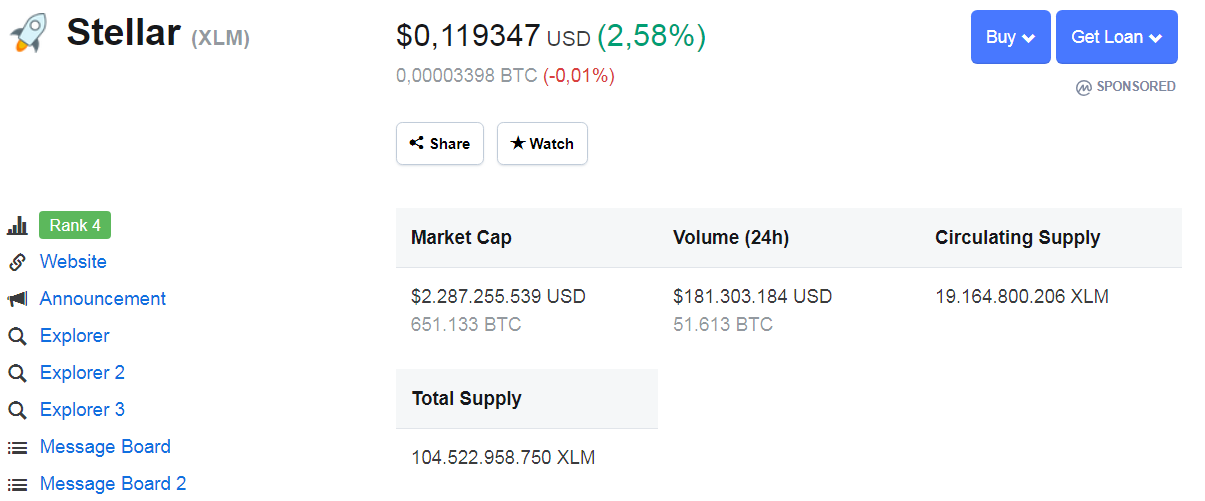1205x501 pixels.
Task: Visit the Stellar Website link
Action: coord(73,262)
